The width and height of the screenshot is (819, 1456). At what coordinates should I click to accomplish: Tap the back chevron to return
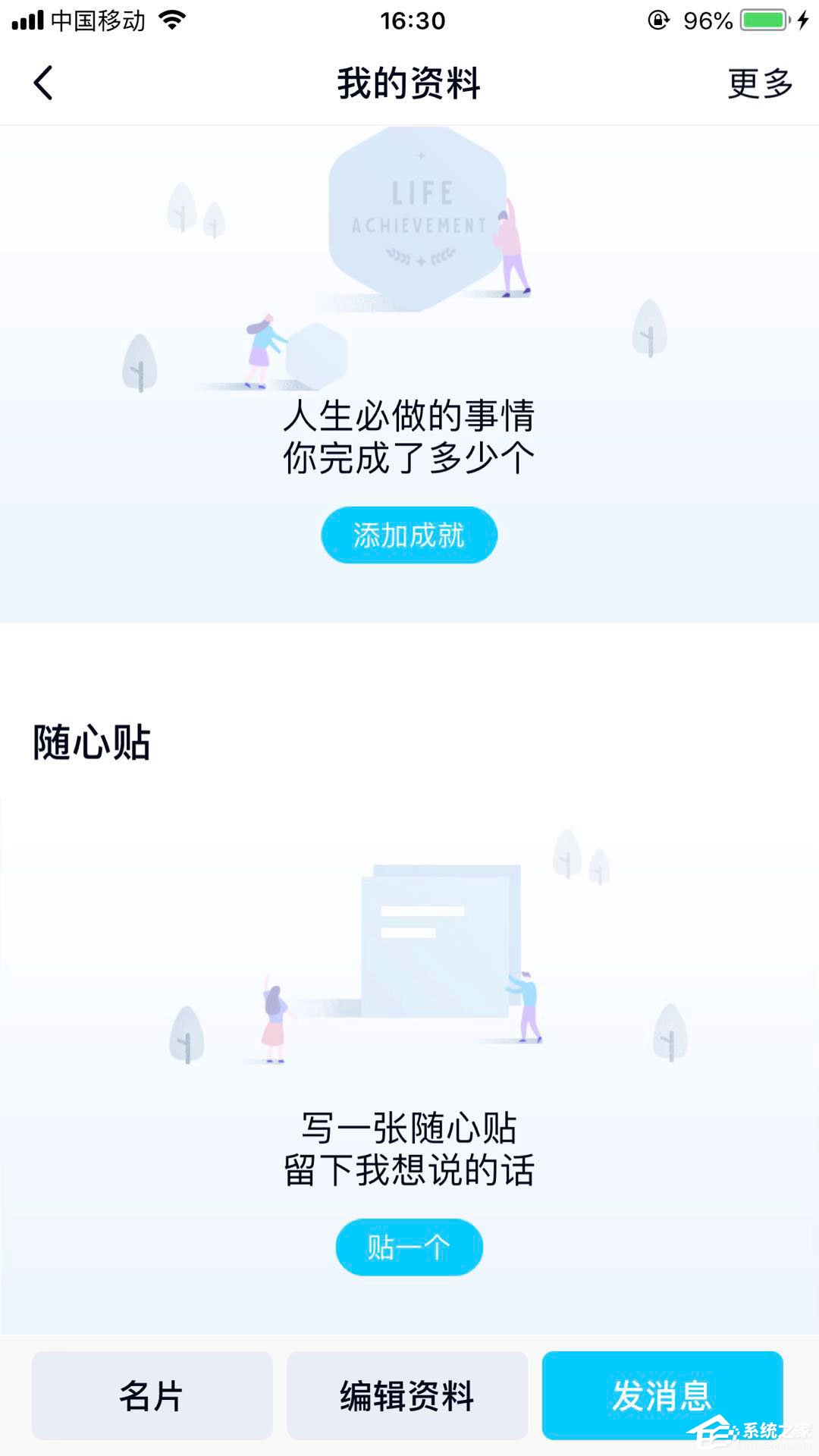(43, 83)
